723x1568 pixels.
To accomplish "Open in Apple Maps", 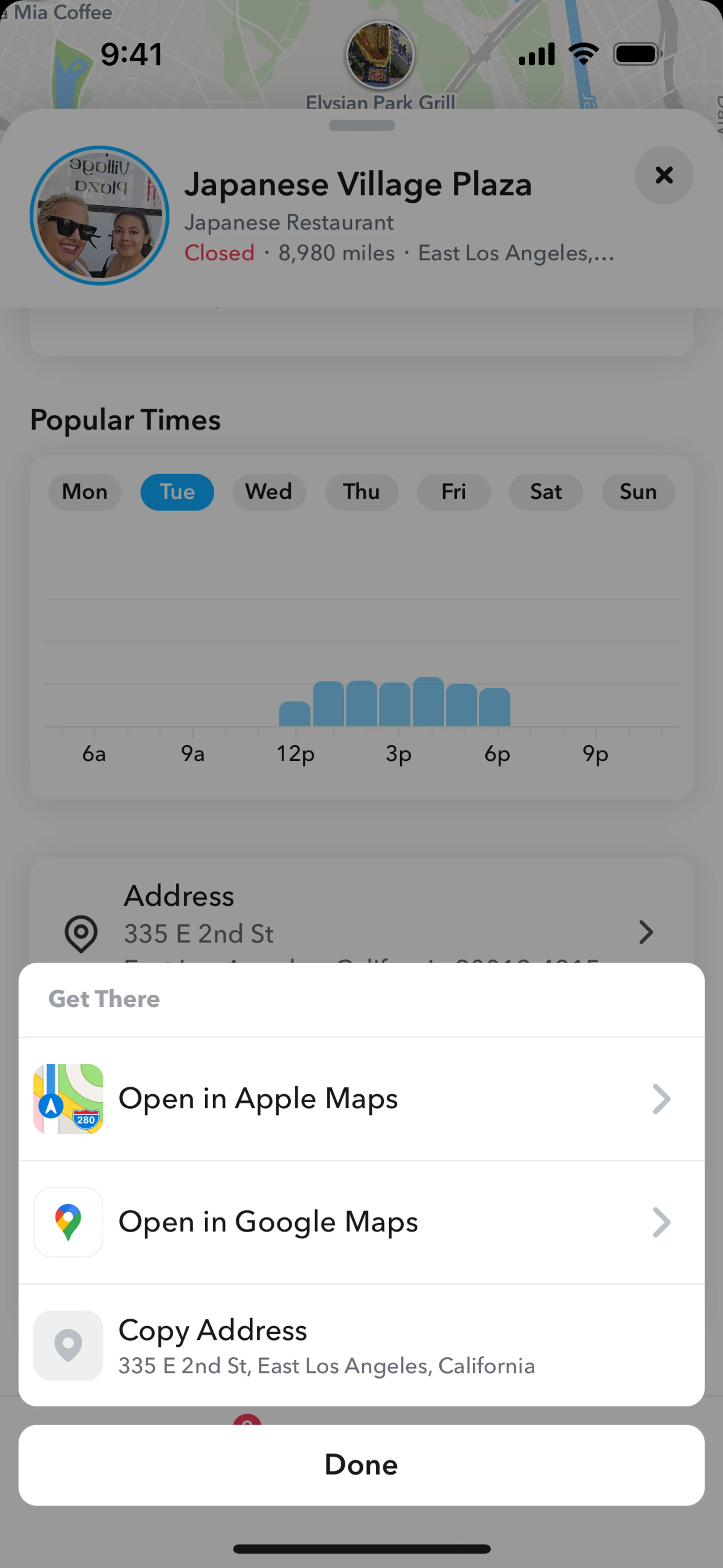I will (361, 1099).
